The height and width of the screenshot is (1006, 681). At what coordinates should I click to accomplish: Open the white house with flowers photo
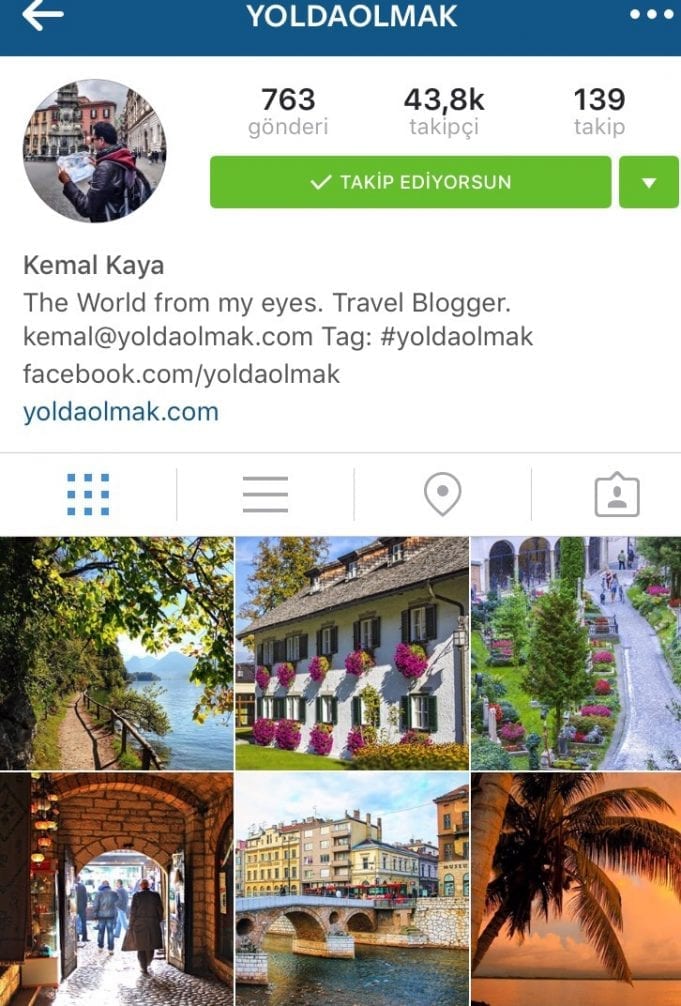click(x=352, y=653)
